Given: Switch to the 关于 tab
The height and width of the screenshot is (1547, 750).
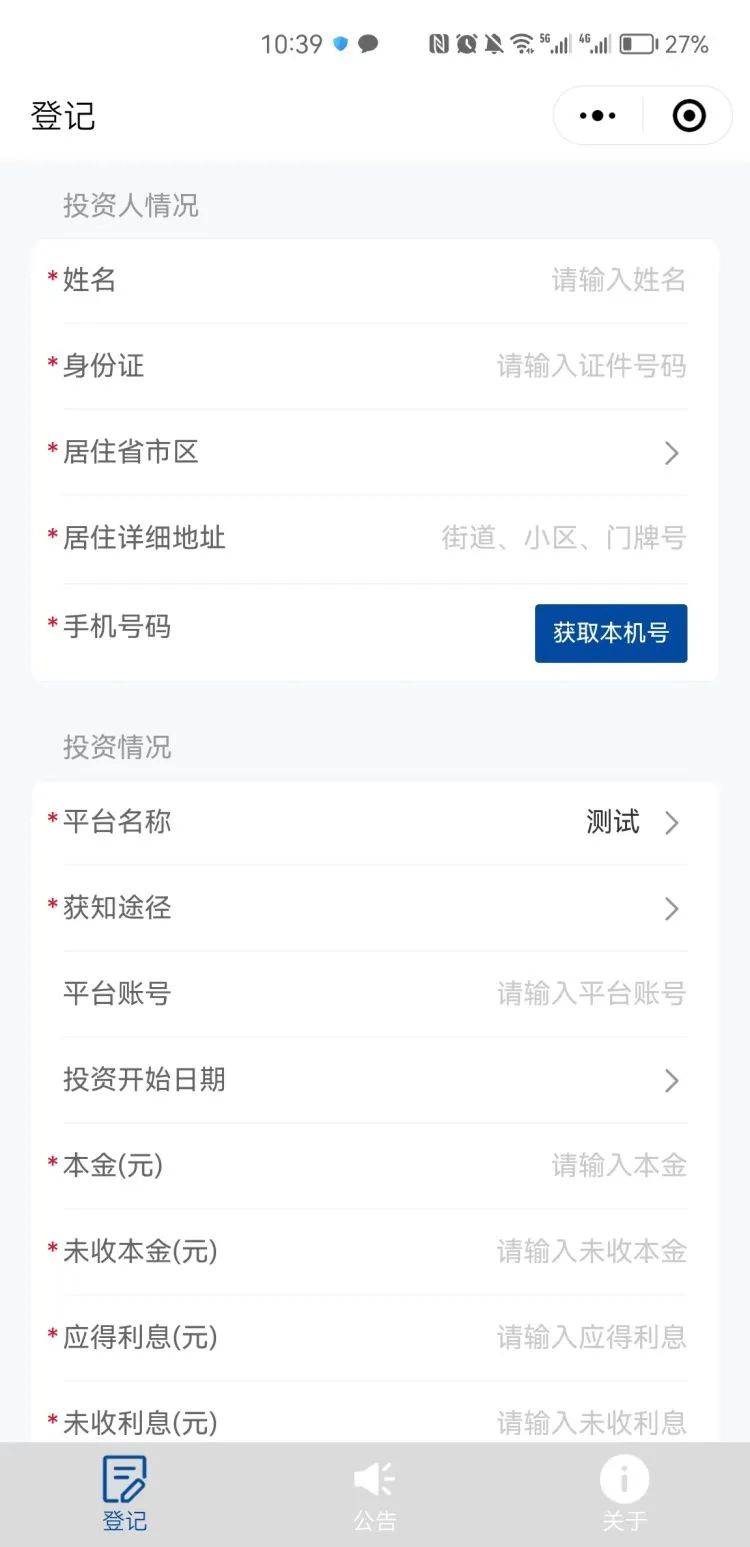Looking at the screenshot, I should (x=624, y=1495).
